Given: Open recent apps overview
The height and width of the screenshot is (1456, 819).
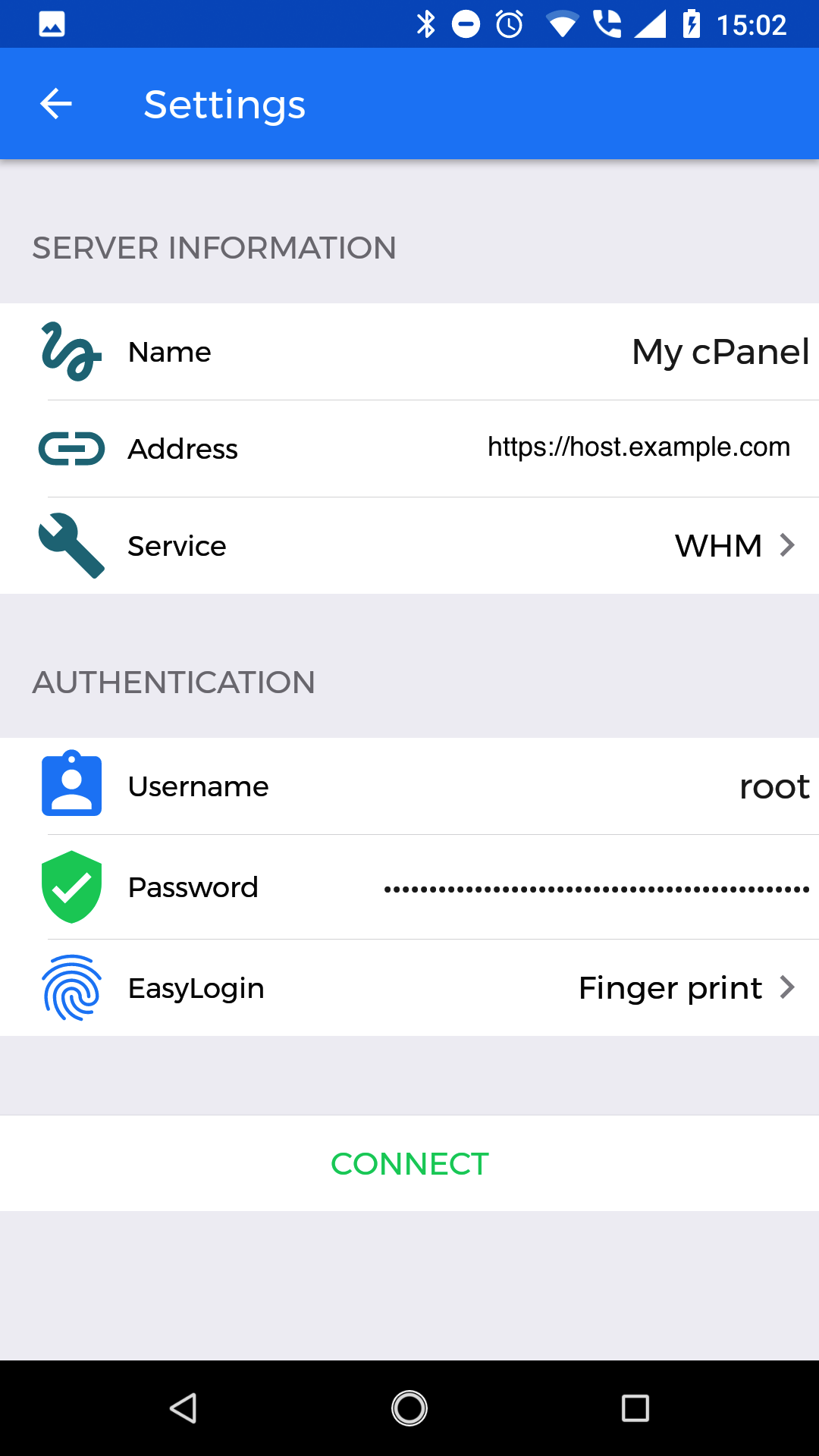Looking at the screenshot, I should coord(635,1408).
